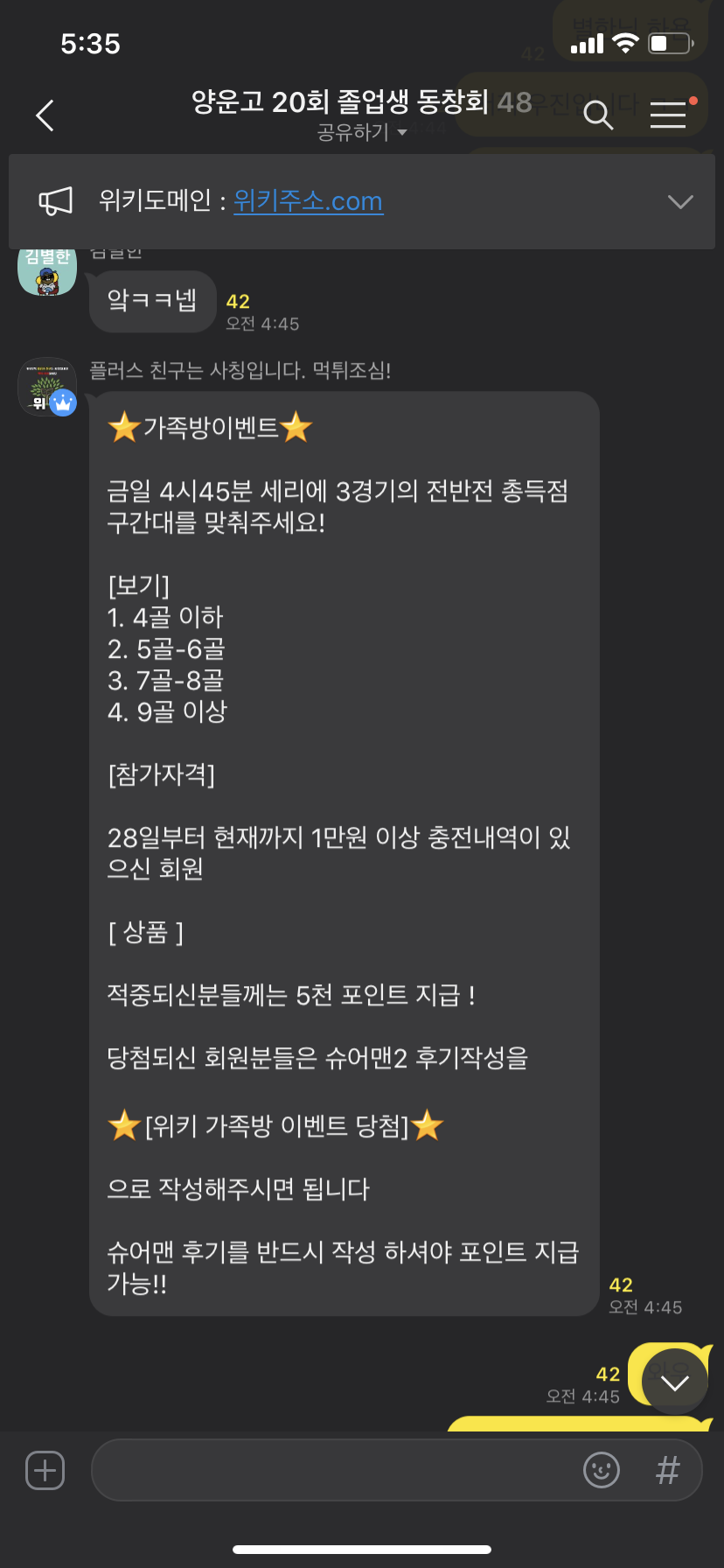724x1568 pixels.
Task: Go back from the chat room
Action: [x=45, y=115]
